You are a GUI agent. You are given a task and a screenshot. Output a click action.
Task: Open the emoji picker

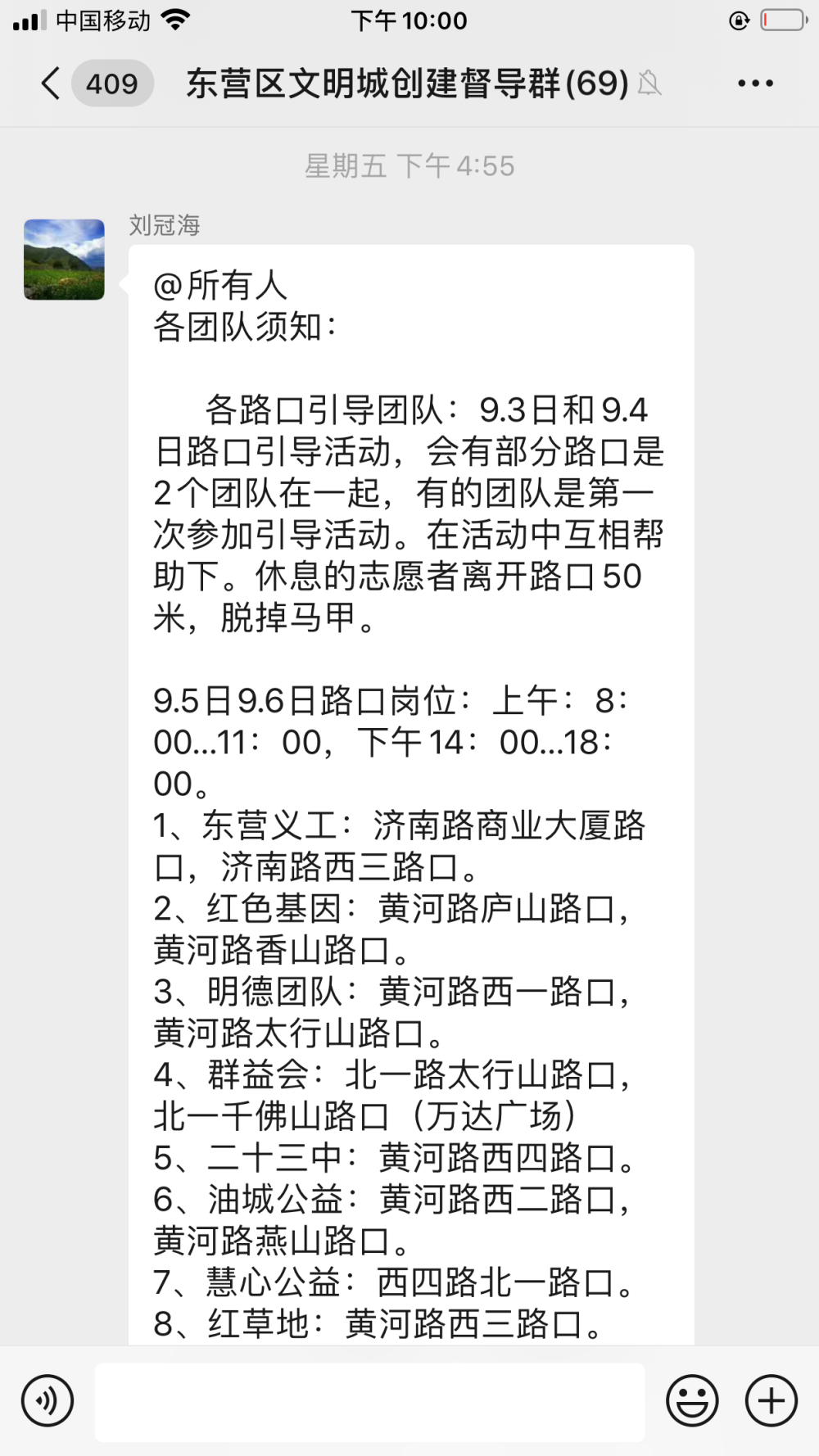point(692,1401)
